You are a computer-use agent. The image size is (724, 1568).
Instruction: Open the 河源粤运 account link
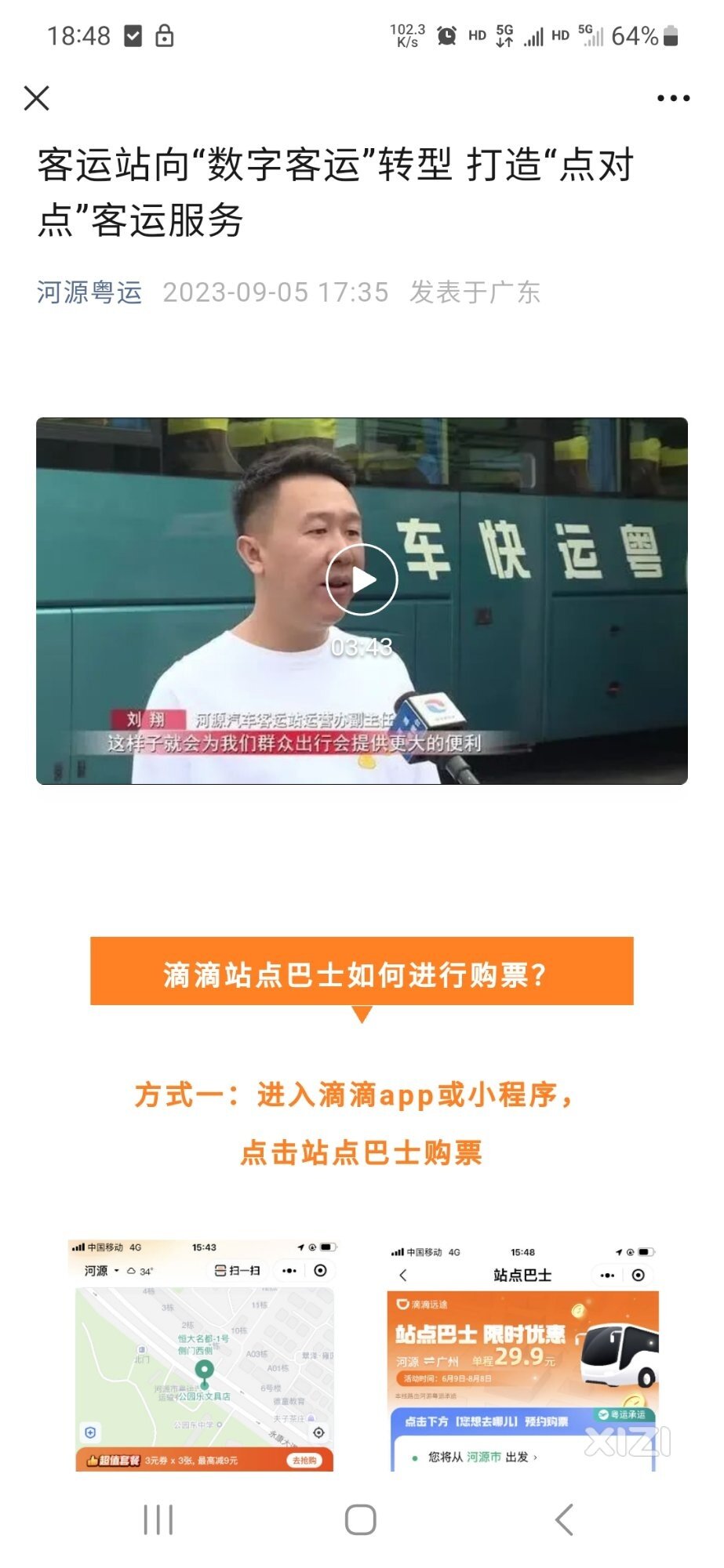(89, 292)
